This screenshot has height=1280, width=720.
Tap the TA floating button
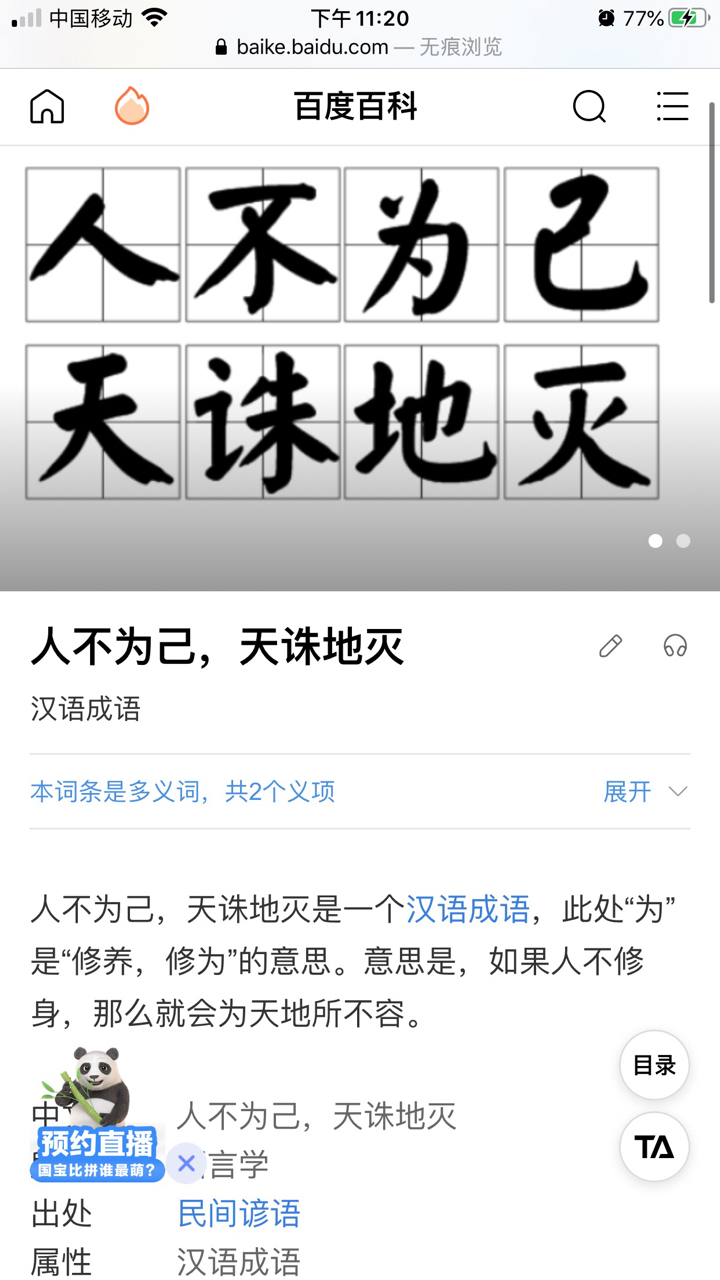(654, 1147)
